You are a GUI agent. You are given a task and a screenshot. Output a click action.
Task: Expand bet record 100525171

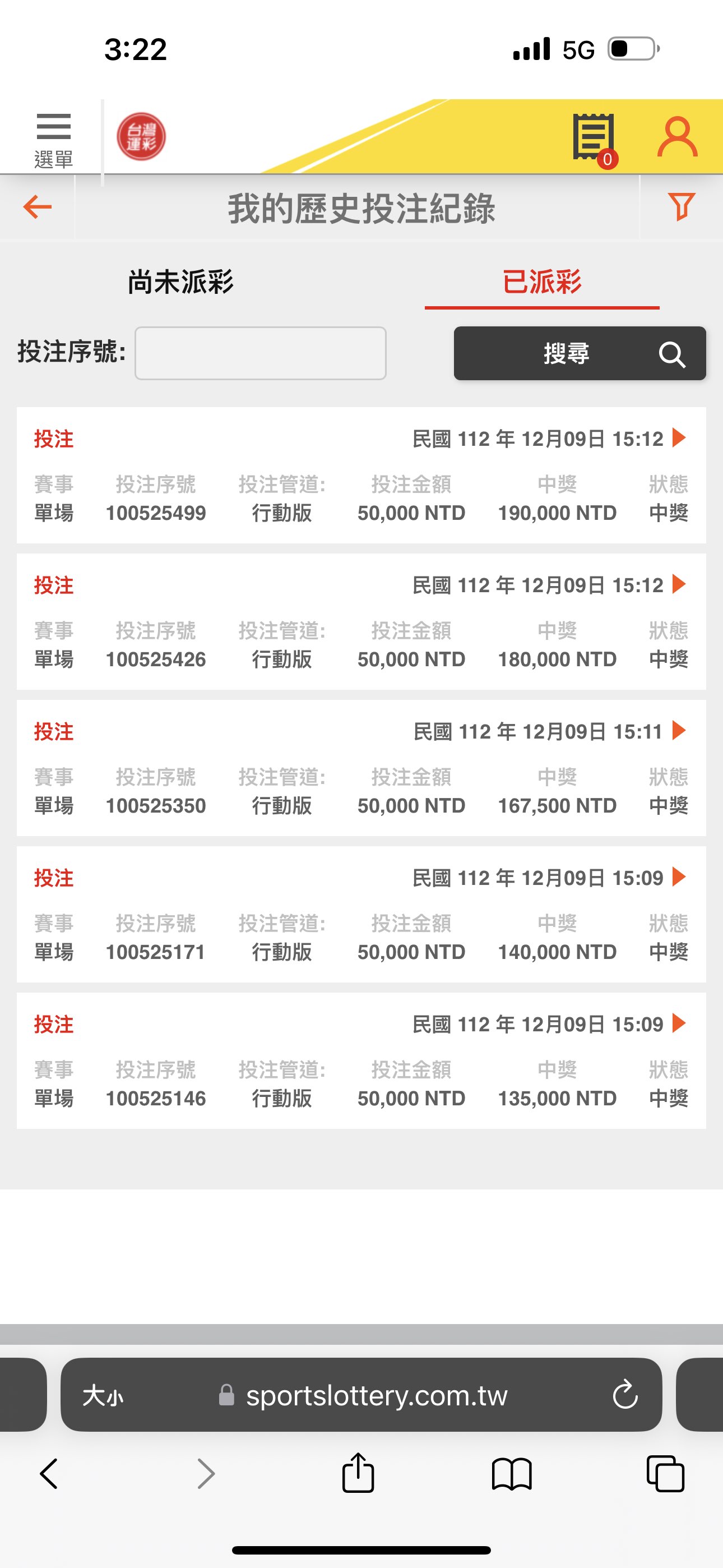(x=361, y=914)
